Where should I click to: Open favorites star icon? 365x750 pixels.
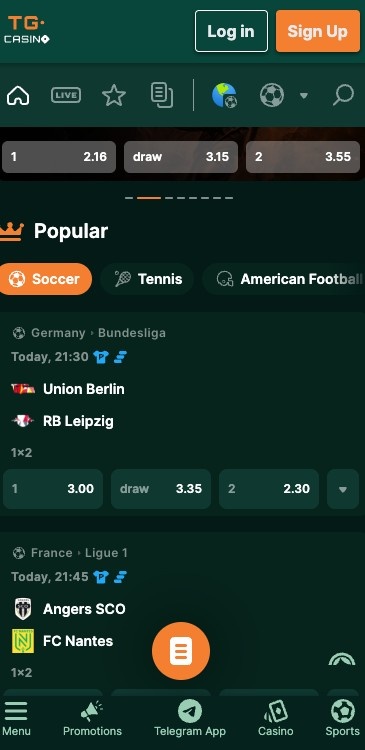[114, 95]
